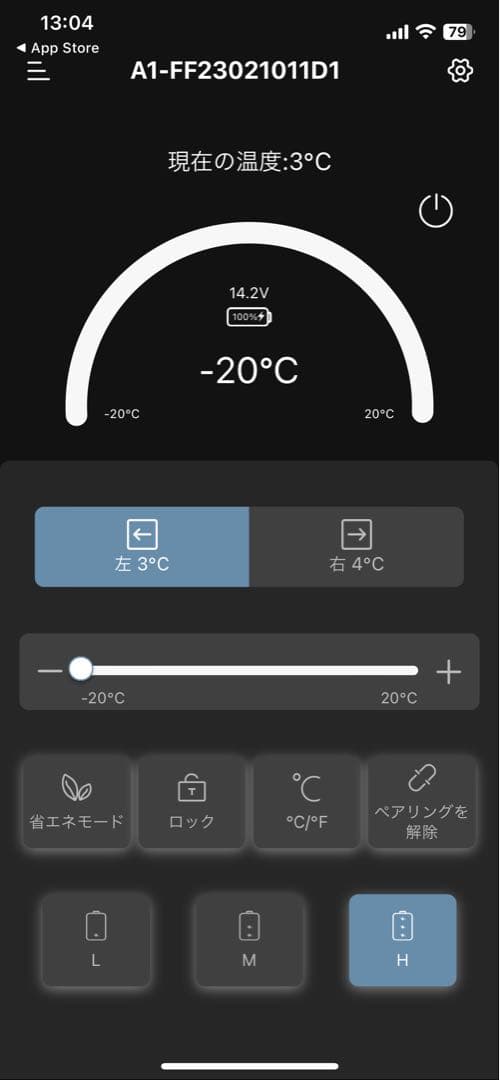Open the hamburger menu
This screenshot has width=500, height=1080.
39,71
